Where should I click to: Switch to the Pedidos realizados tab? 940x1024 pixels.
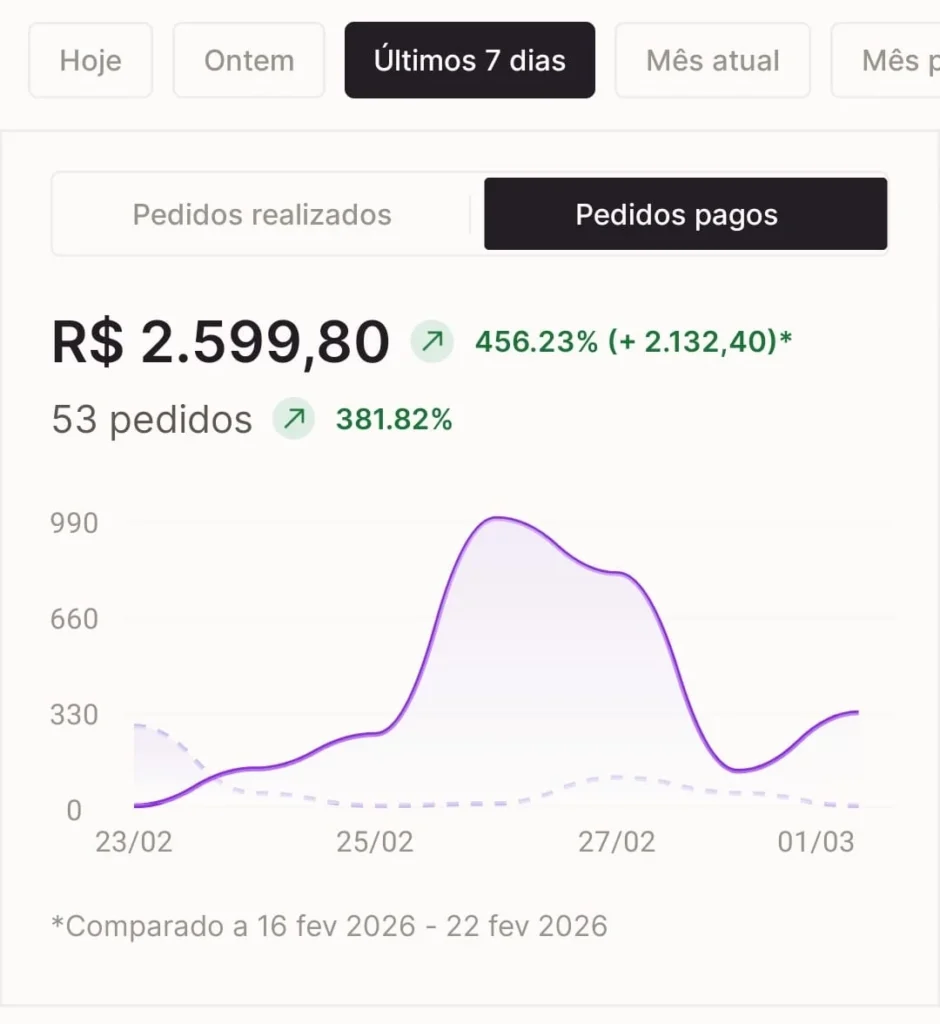tap(262, 214)
